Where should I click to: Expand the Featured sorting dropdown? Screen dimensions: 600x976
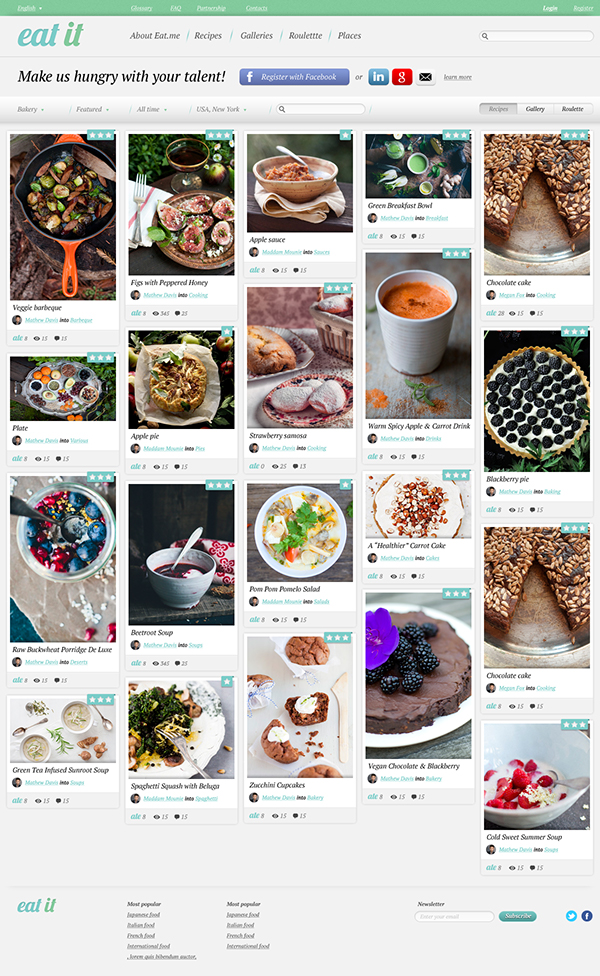click(92, 109)
